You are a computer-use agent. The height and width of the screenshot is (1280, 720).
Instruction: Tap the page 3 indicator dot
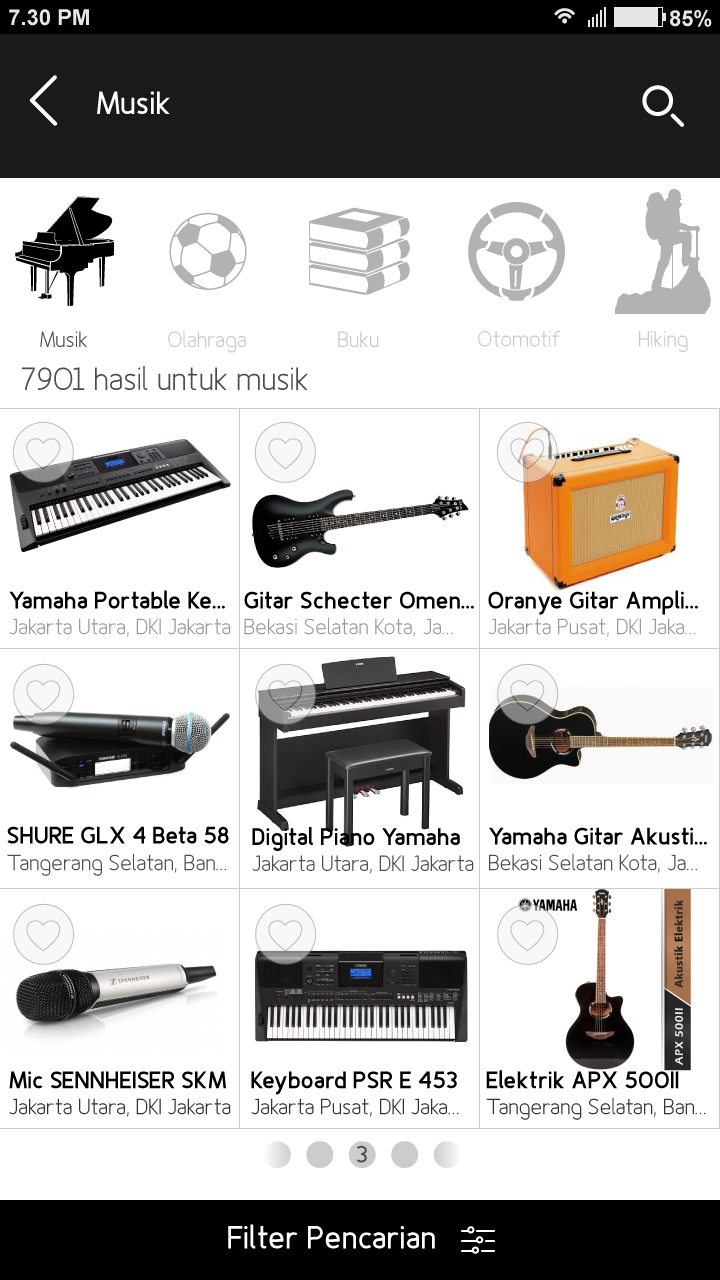[x=362, y=1155]
